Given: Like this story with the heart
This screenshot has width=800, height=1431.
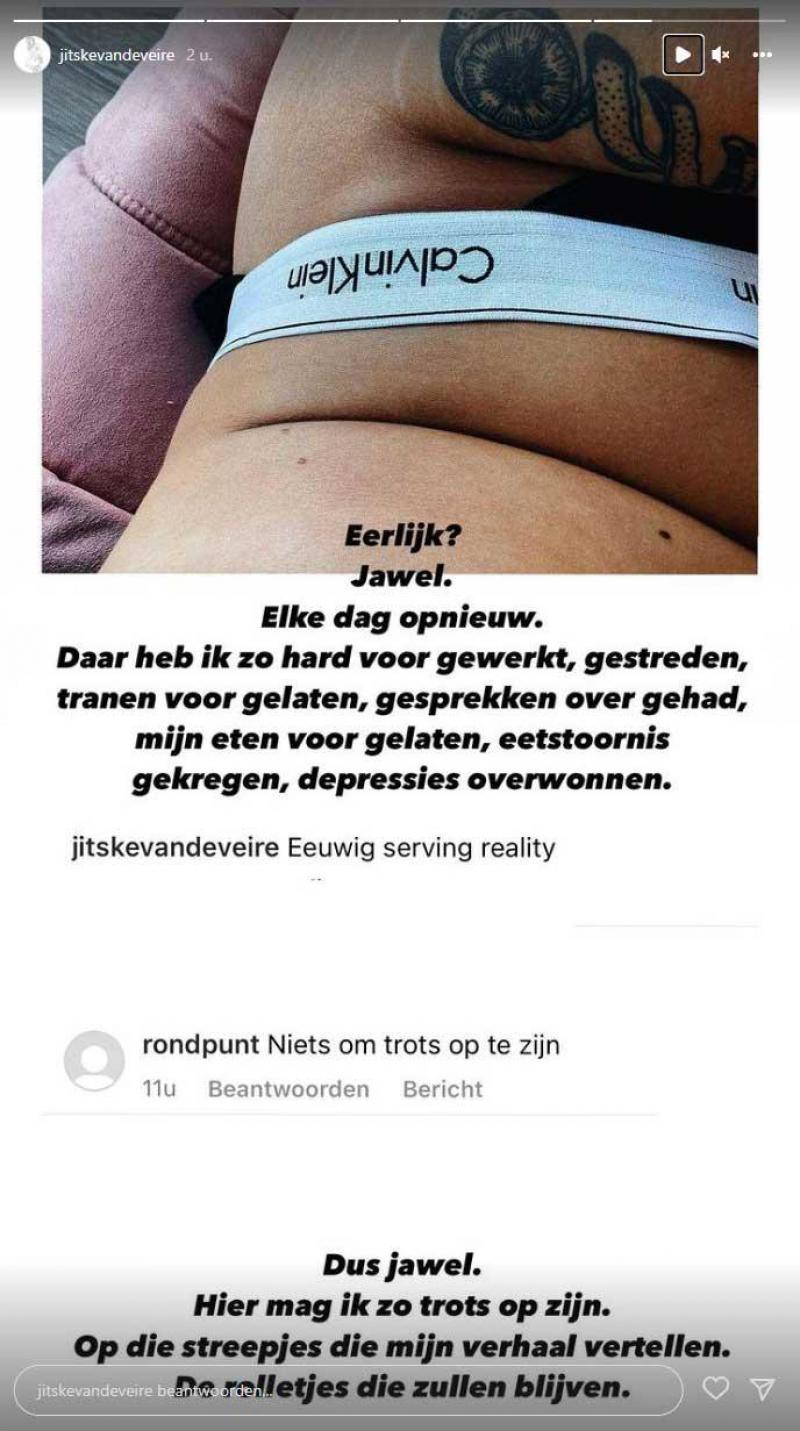Looking at the screenshot, I should coord(714,1389).
